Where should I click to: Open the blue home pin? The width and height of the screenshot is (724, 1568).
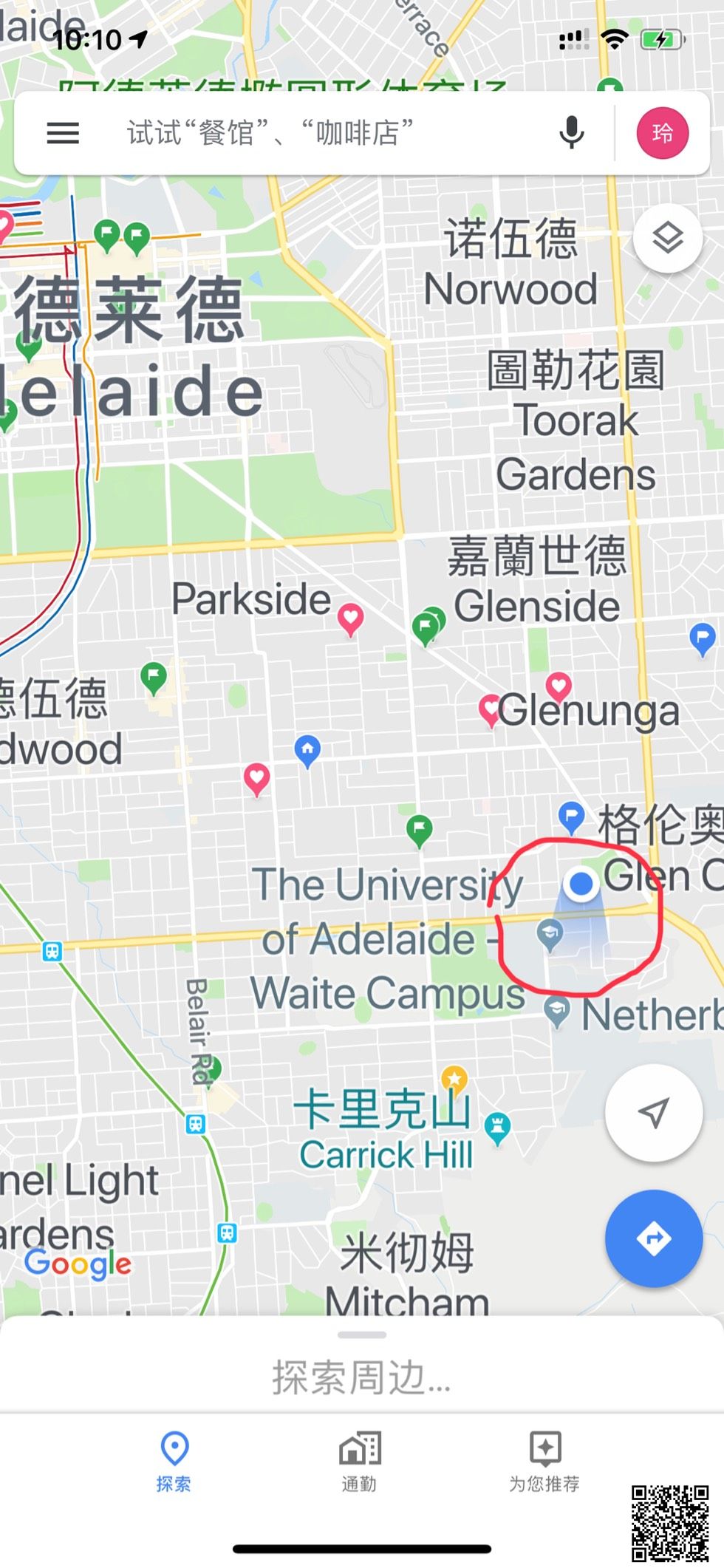click(307, 749)
